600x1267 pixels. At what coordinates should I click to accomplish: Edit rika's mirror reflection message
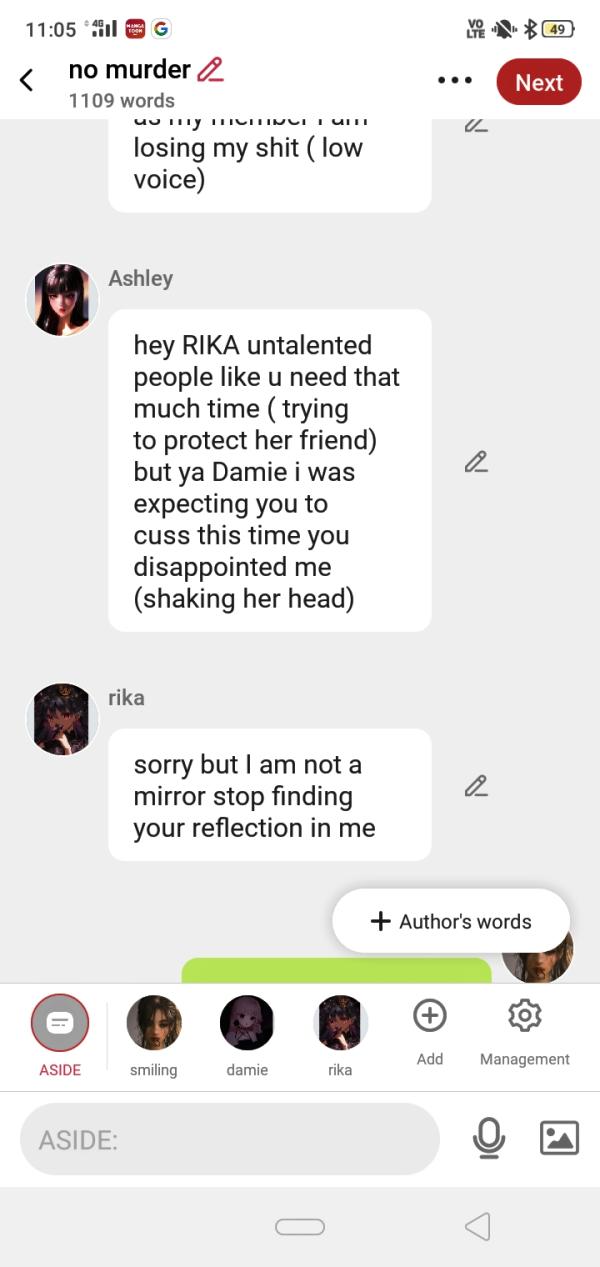tap(476, 786)
